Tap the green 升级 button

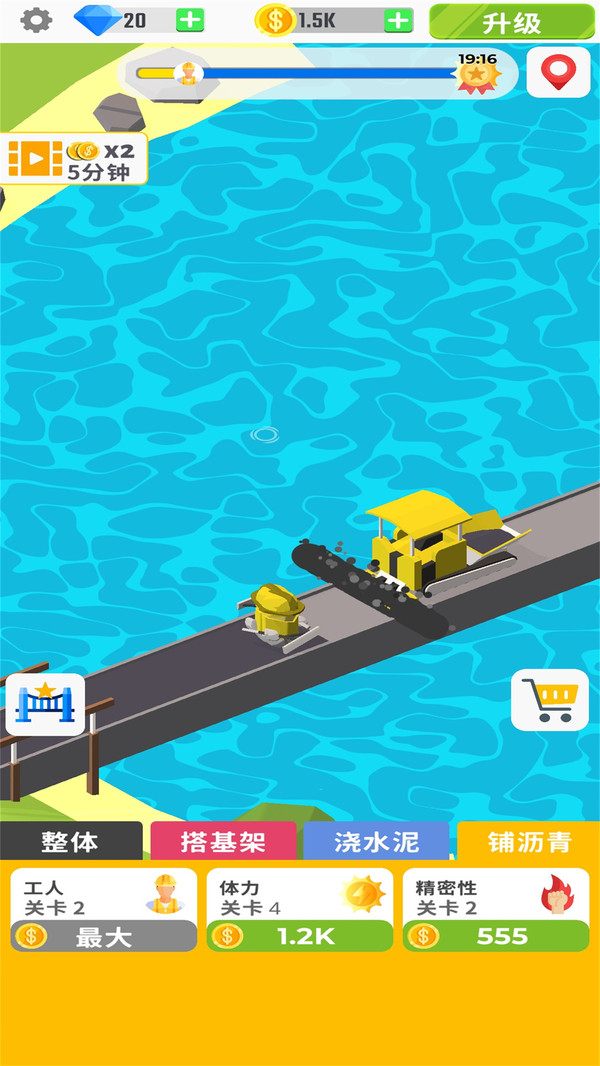(x=511, y=22)
